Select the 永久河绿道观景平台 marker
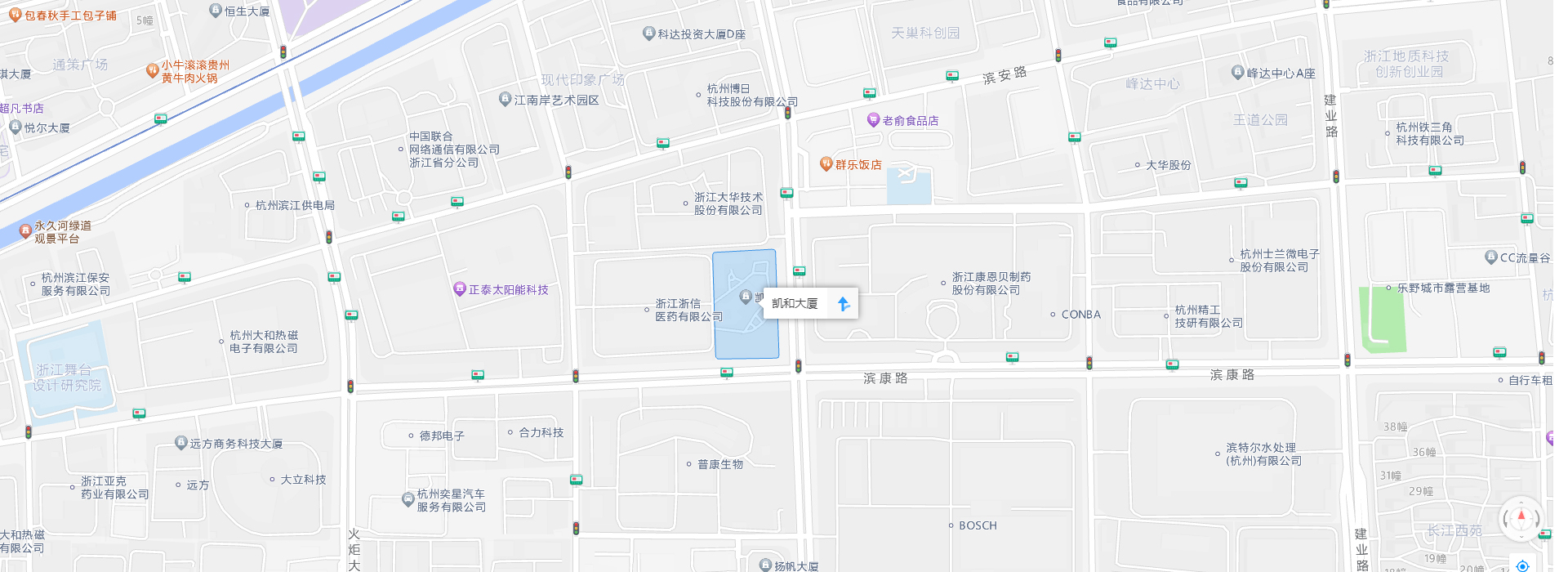Image resolution: width=1568 pixels, height=572 pixels. [x=25, y=231]
